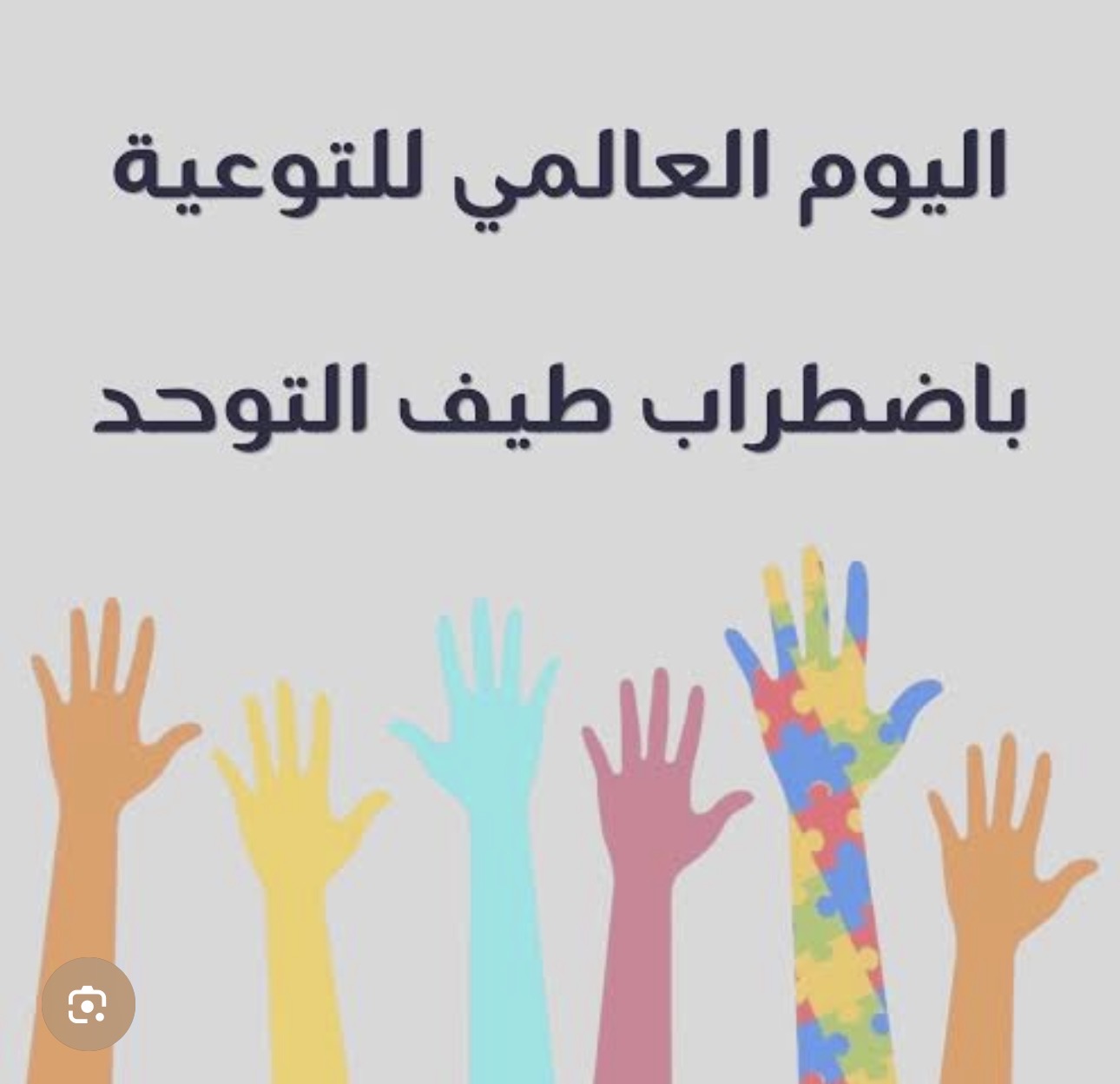The width and height of the screenshot is (1120, 1084).
Task: Search this image with Lens
Action: click(x=88, y=1004)
